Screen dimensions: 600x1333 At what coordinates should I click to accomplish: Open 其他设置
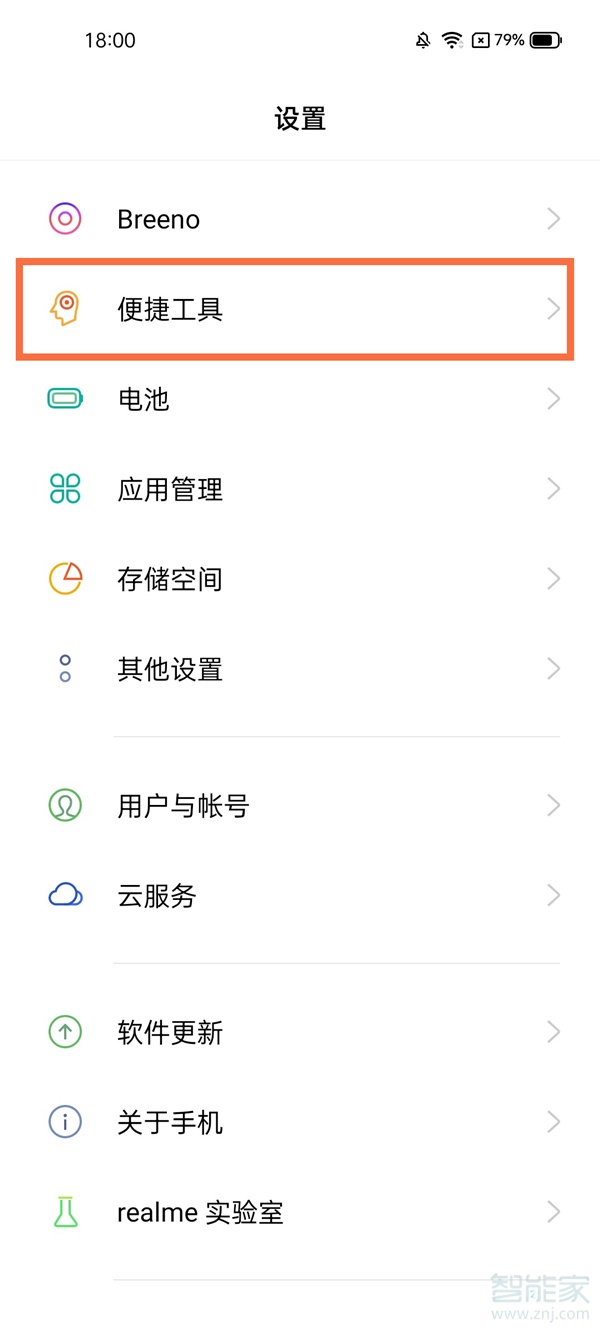[300, 669]
